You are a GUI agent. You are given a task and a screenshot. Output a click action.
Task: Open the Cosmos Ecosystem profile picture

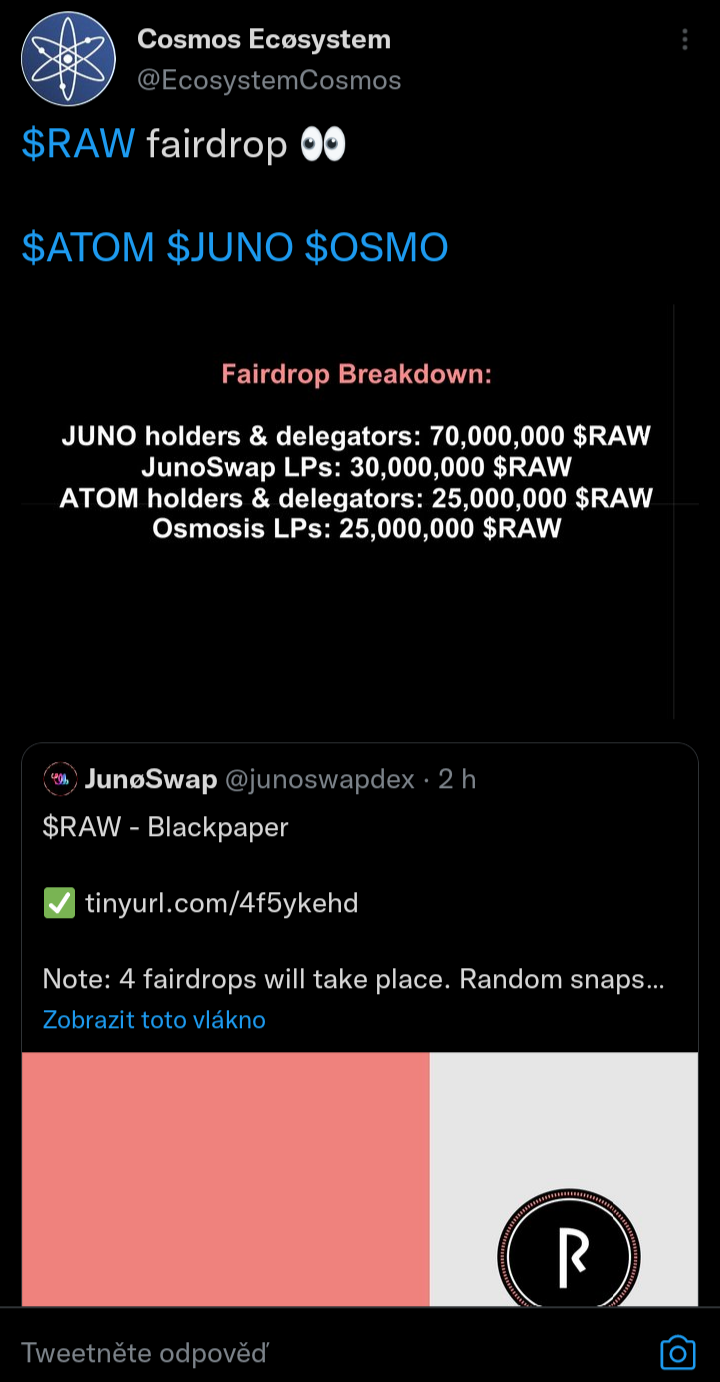click(x=69, y=59)
